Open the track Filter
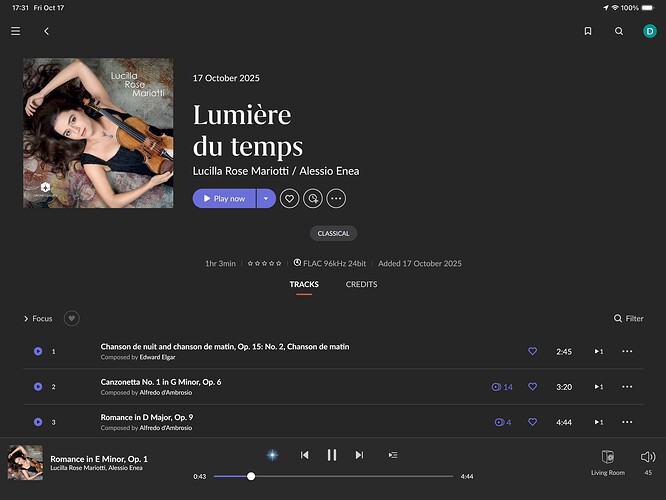Screen dimensions: 666x500 click(629, 319)
